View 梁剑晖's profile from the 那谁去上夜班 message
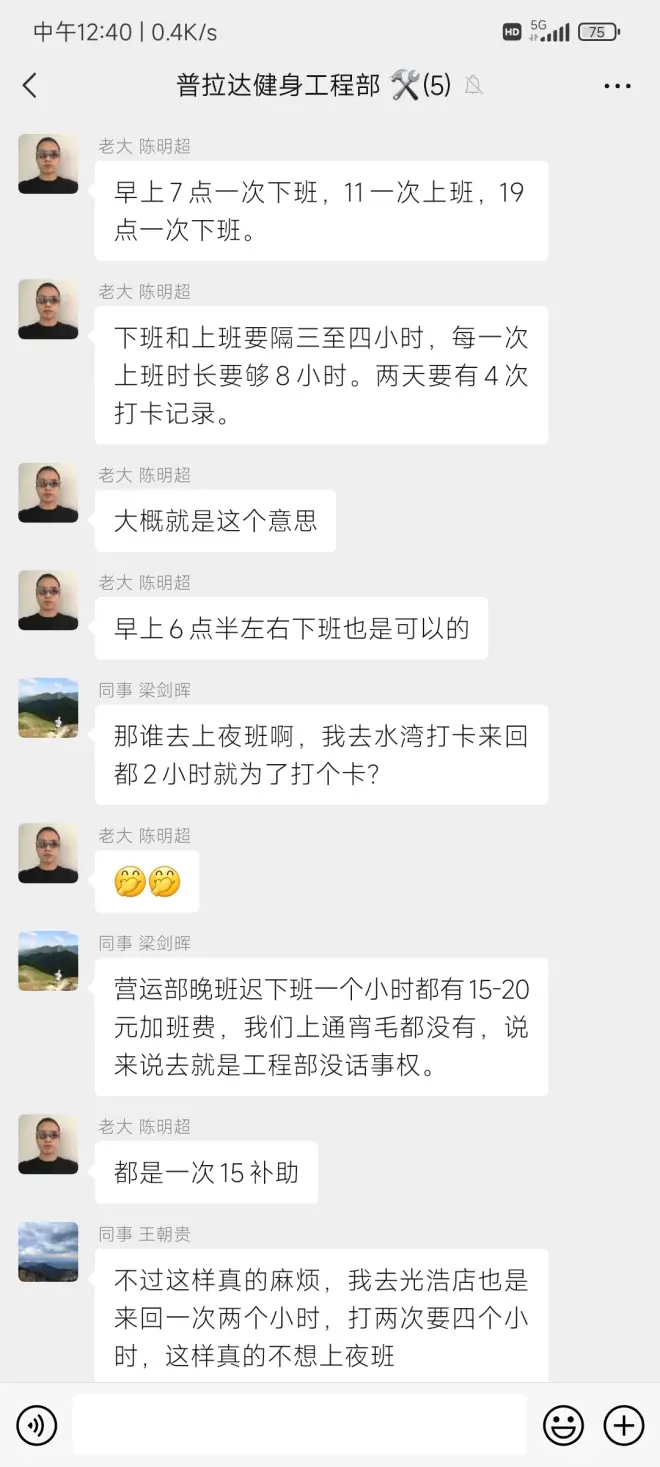The height and width of the screenshot is (1467, 660). [x=48, y=708]
